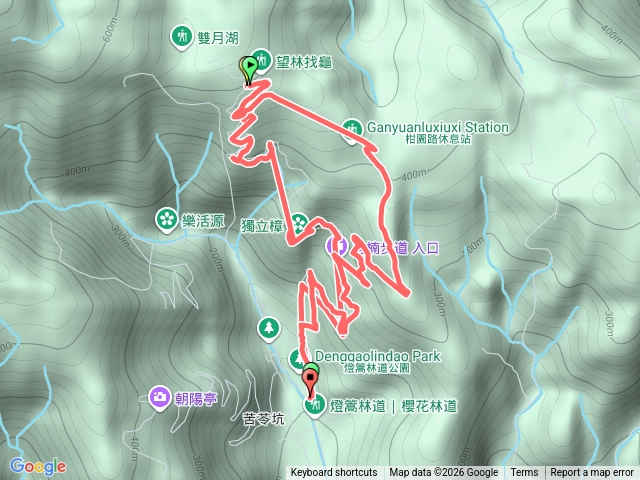Screen dimensions: 640x480
Task: Tap the green start flag of the trail
Action: point(248,68)
